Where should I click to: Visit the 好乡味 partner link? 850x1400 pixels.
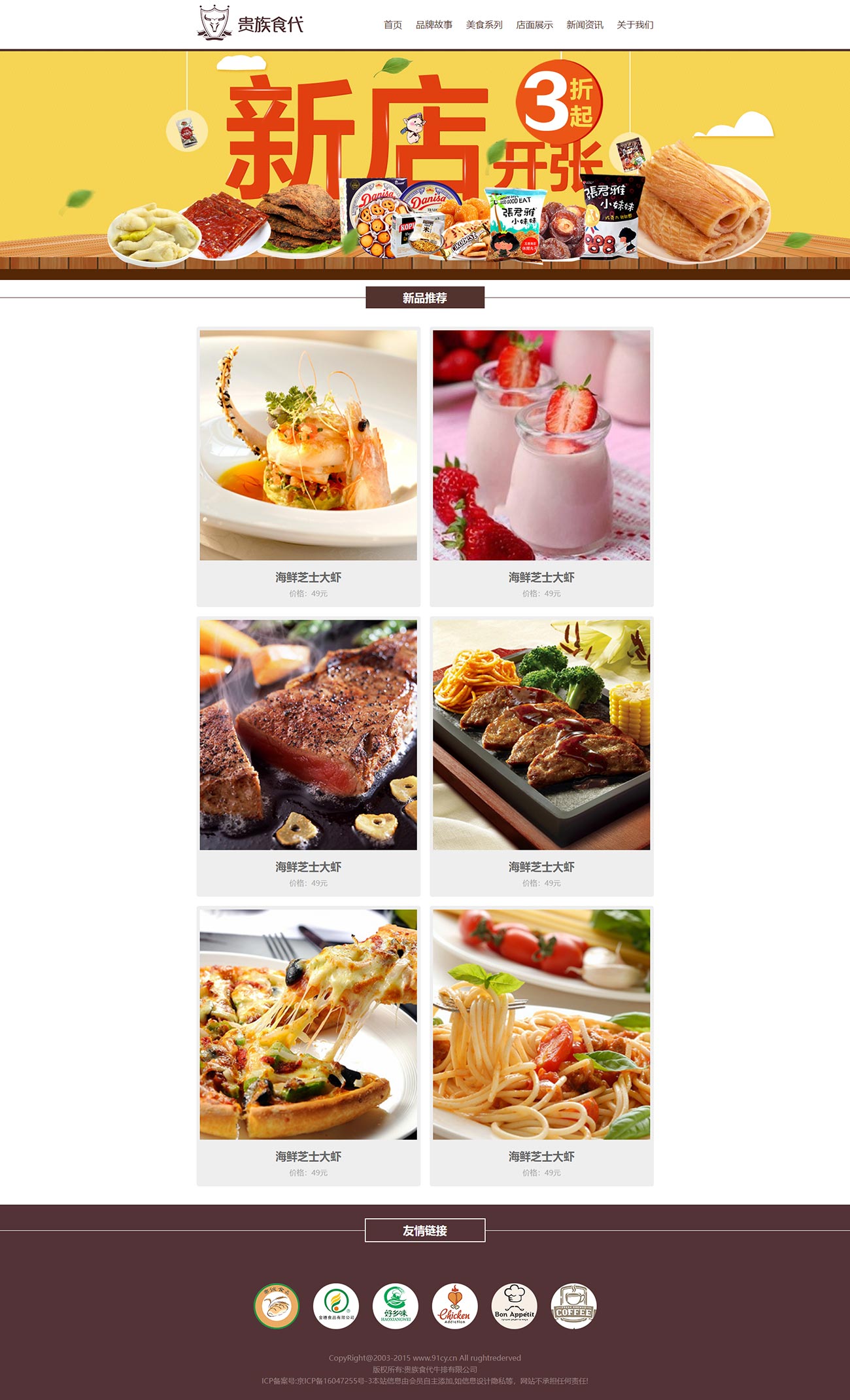click(396, 1306)
